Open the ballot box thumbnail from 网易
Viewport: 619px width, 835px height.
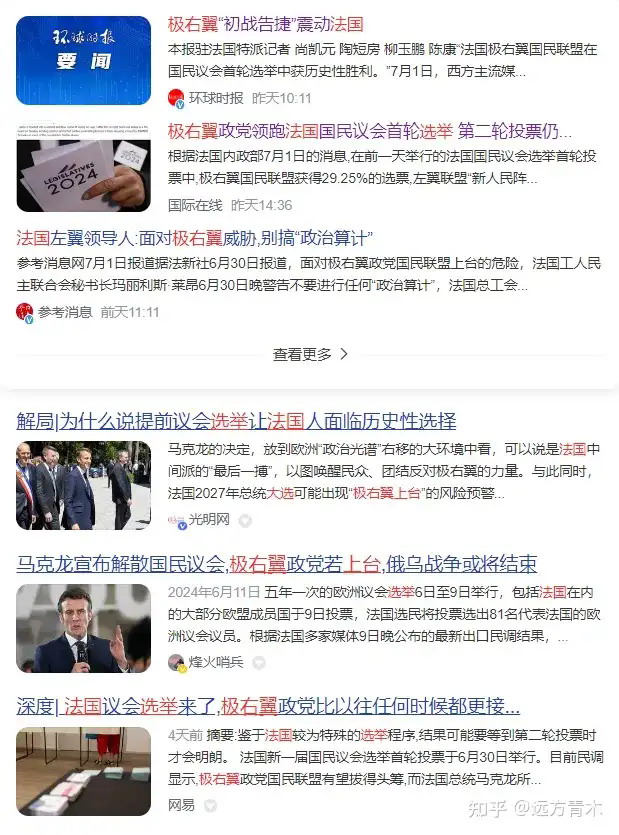click(x=83, y=771)
